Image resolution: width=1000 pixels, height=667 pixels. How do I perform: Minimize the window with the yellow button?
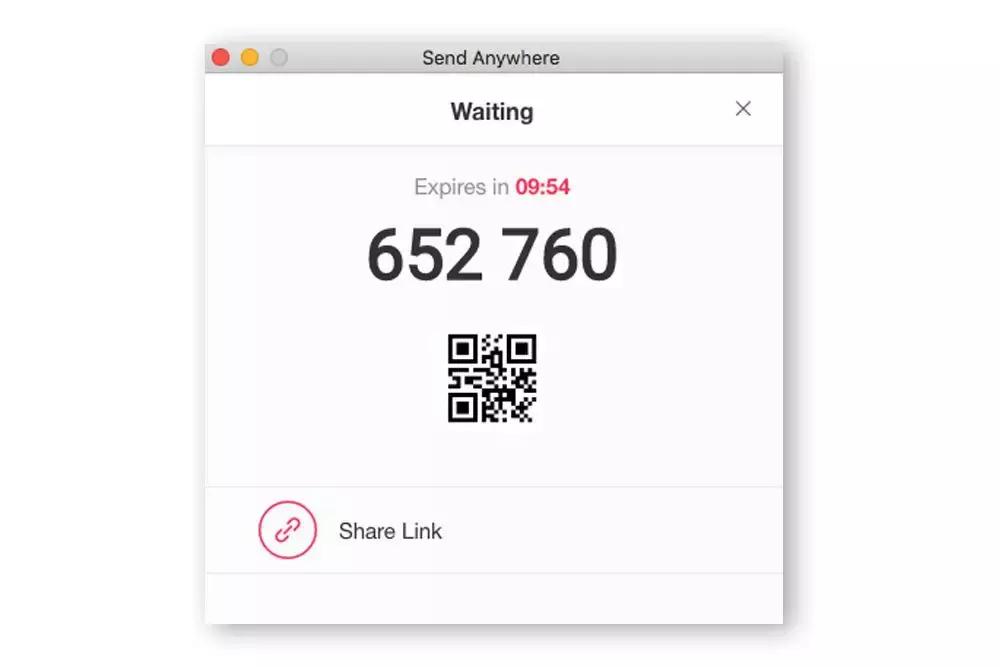coord(250,58)
